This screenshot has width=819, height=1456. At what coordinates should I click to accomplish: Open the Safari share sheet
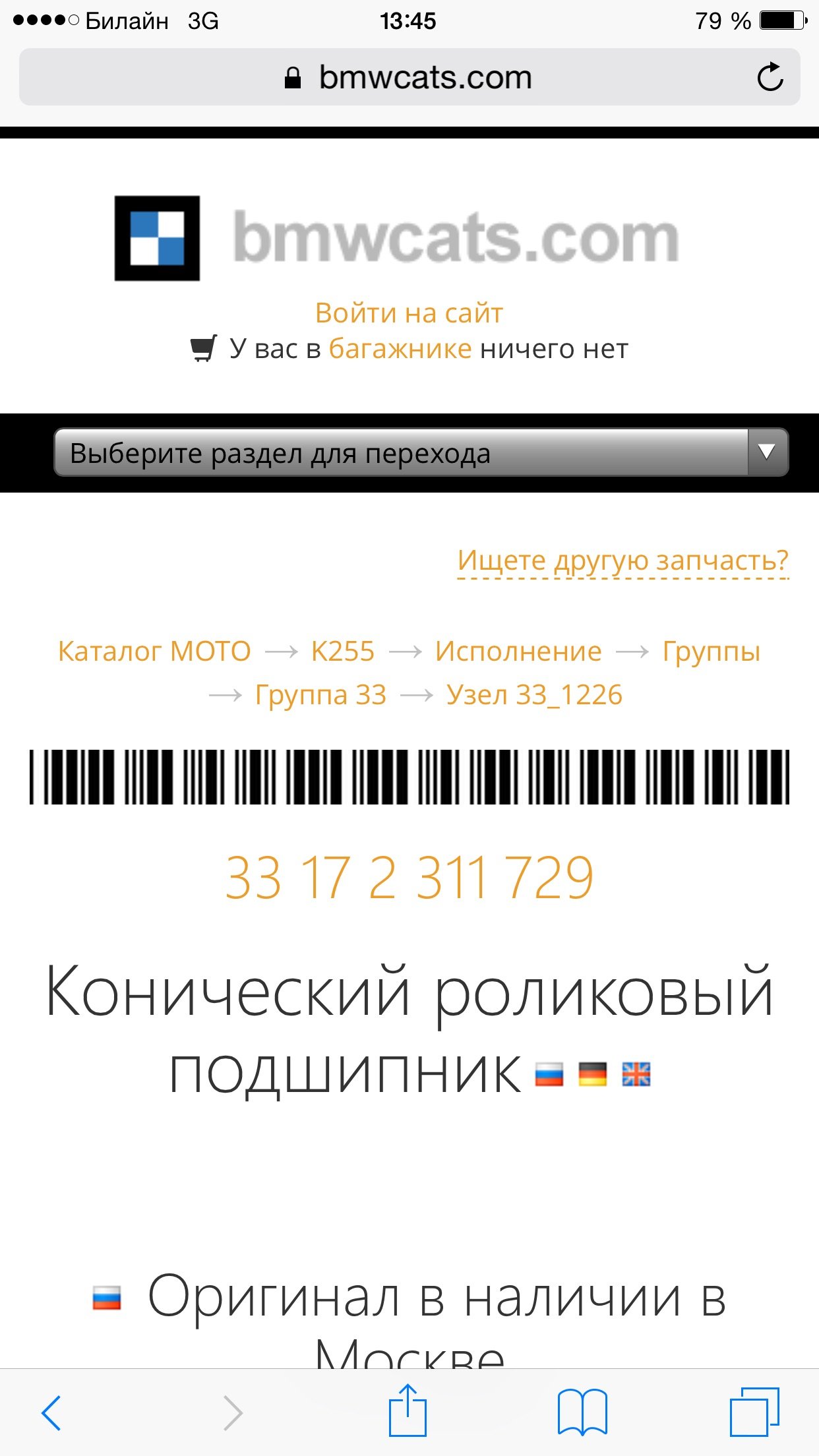coord(408,1411)
